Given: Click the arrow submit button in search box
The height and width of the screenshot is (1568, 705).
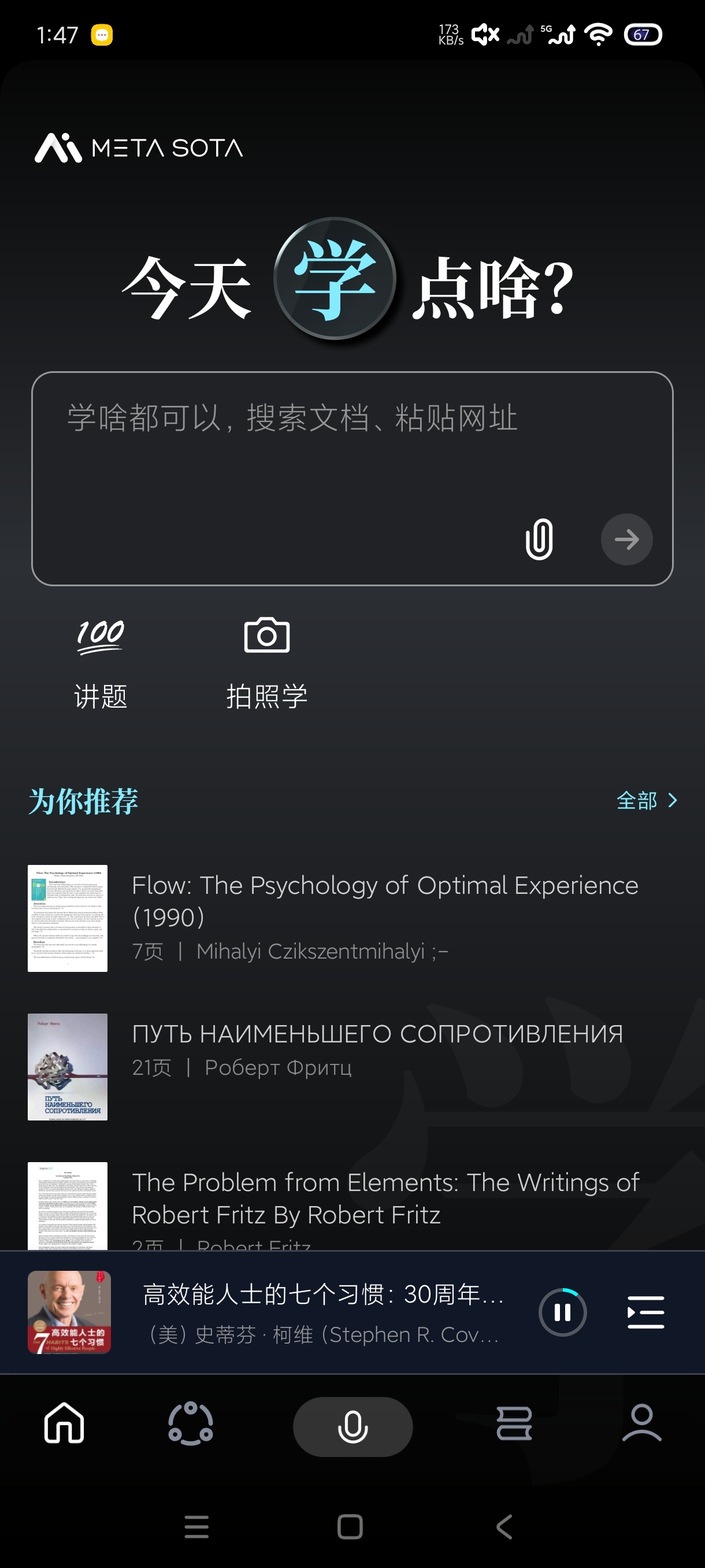Looking at the screenshot, I should point(626,539).
